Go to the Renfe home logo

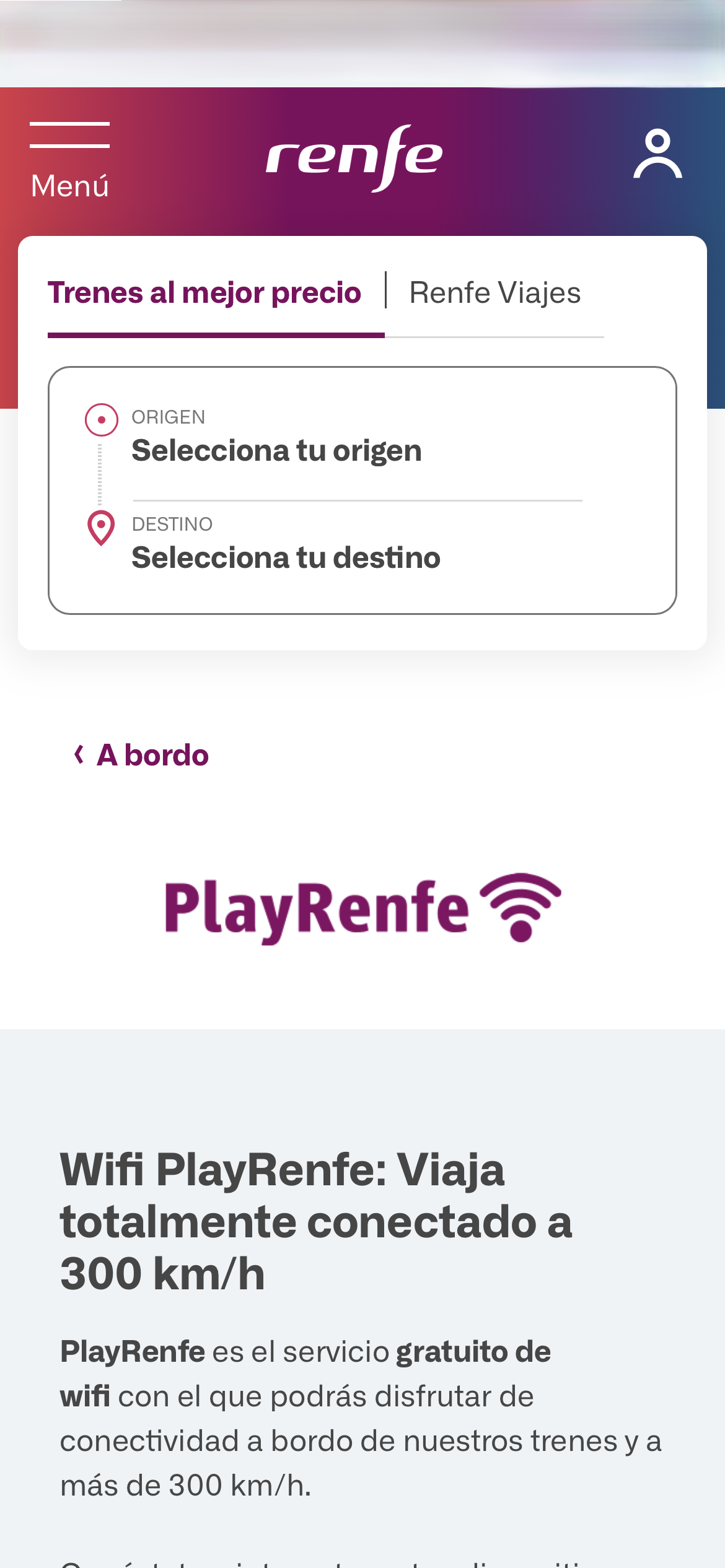354,158
